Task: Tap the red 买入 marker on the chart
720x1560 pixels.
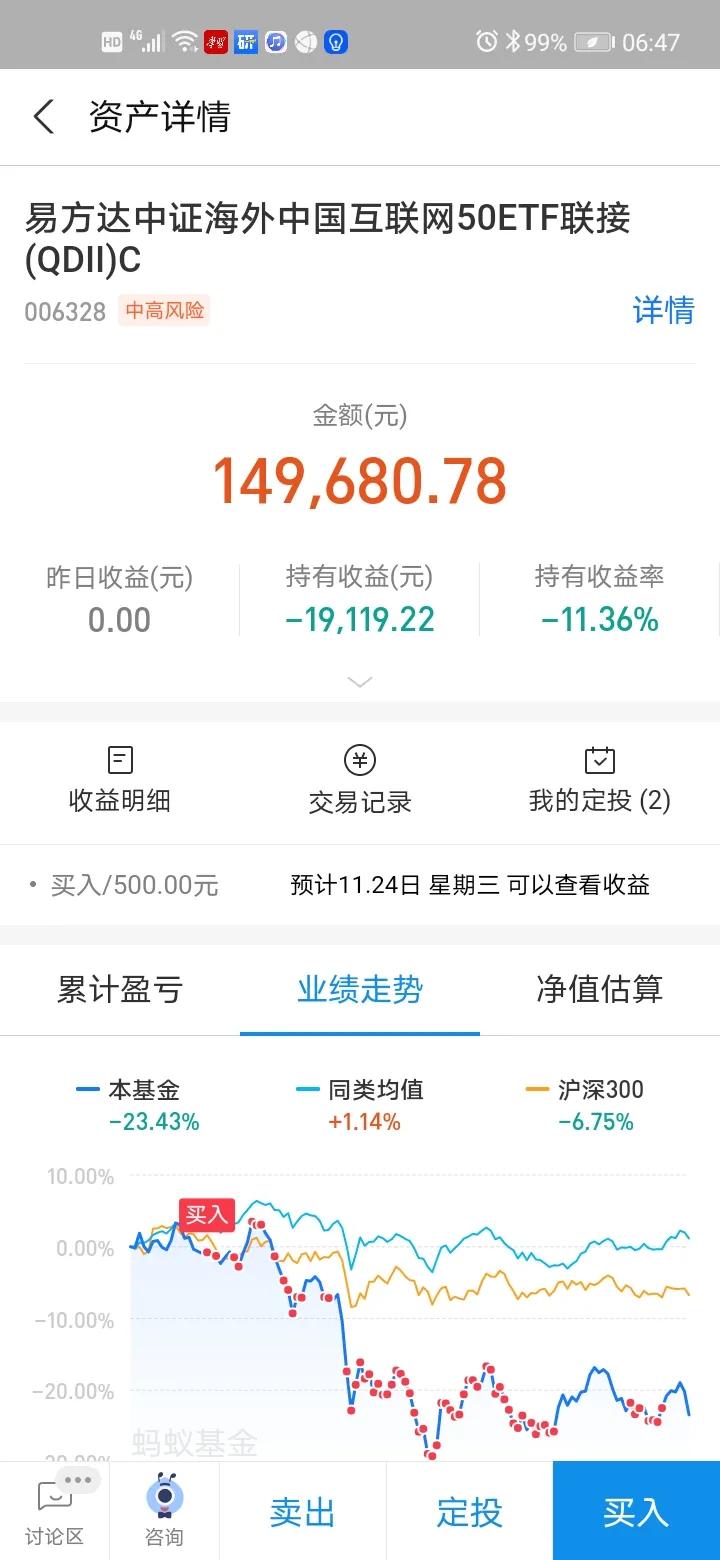Action: pyautogui.click(x=206, y=1215)
